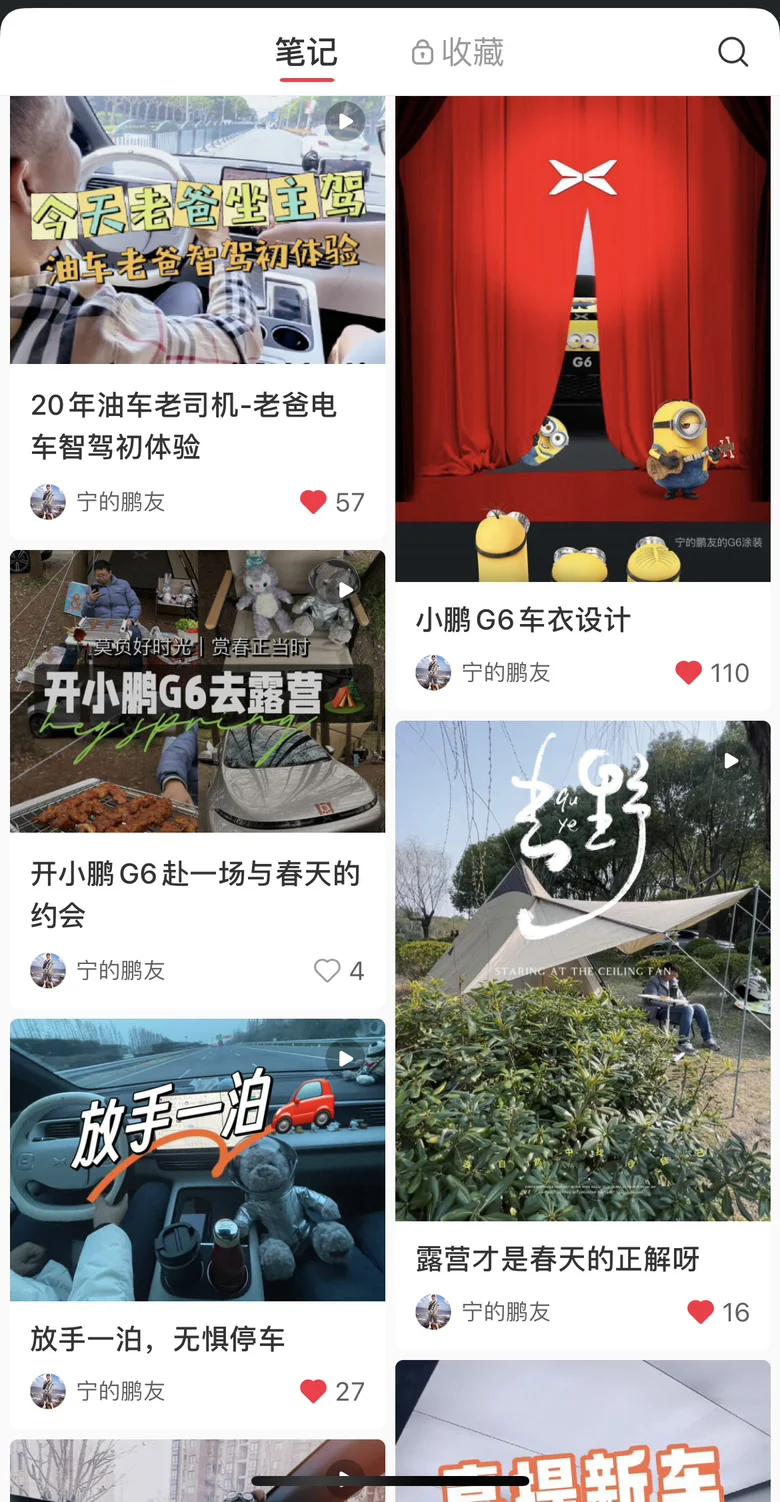Image resolution: width=780 pixels, height=1502 pixels.
Task: Open the search magnifier icon
Action: [x=733, y=52]
